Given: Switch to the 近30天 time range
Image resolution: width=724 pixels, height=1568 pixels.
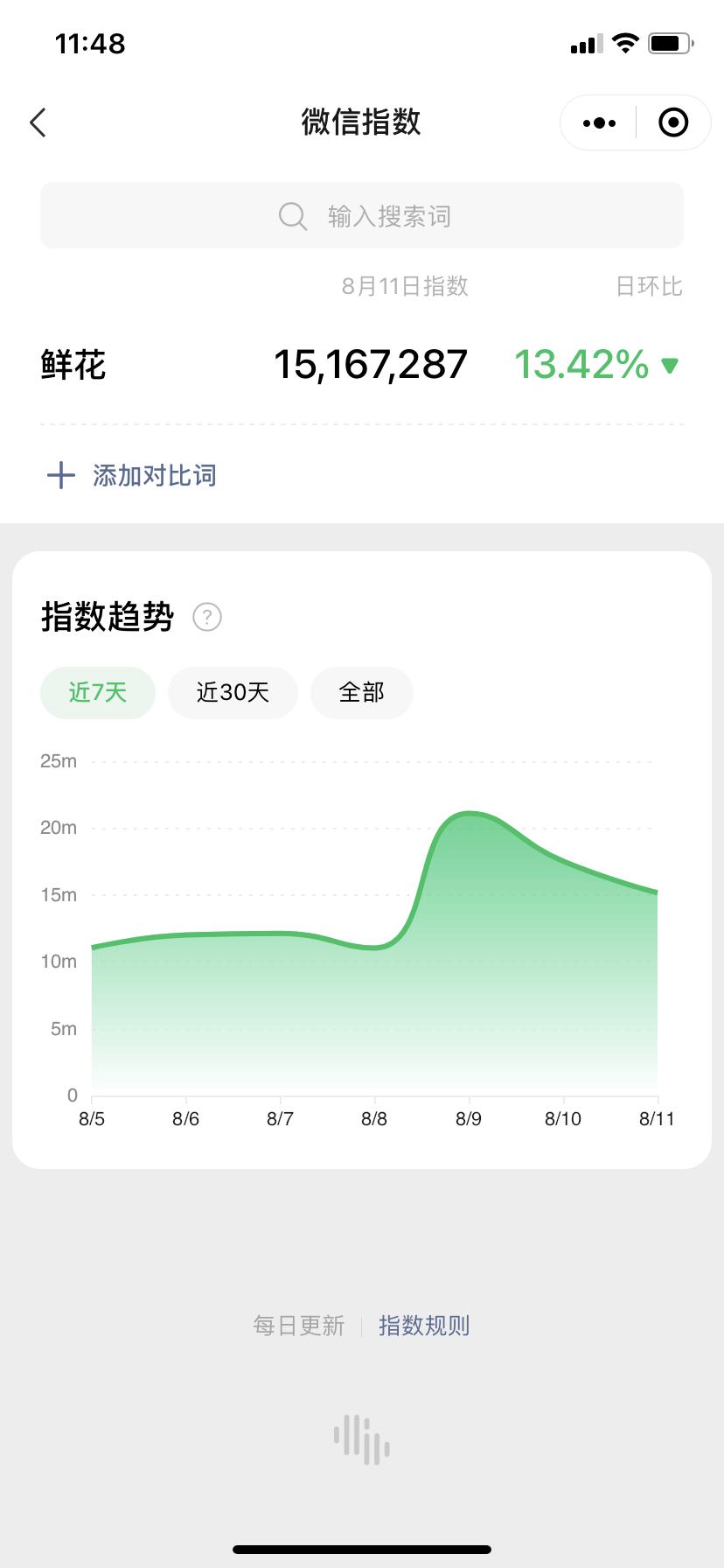Looking at the screenshot, I should click(x=233, y=692).
